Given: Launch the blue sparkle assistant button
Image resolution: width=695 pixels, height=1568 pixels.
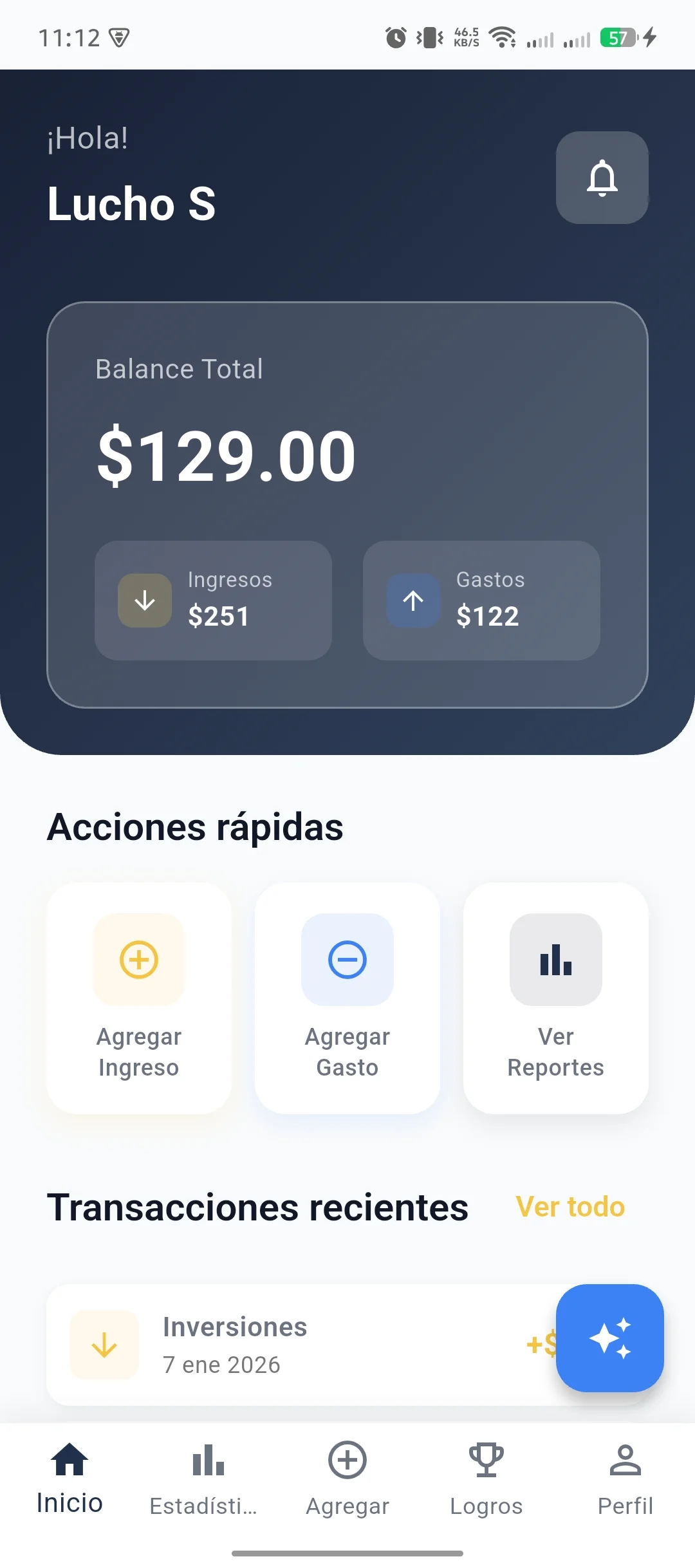Looking at the screenshot, I should tap(609, 1338).
